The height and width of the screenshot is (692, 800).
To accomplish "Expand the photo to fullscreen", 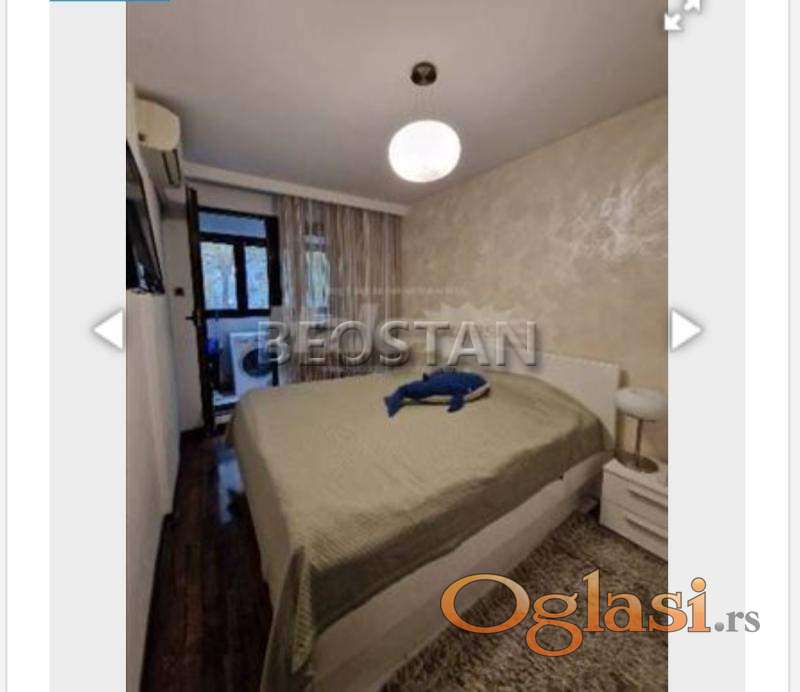I will 683,14.
